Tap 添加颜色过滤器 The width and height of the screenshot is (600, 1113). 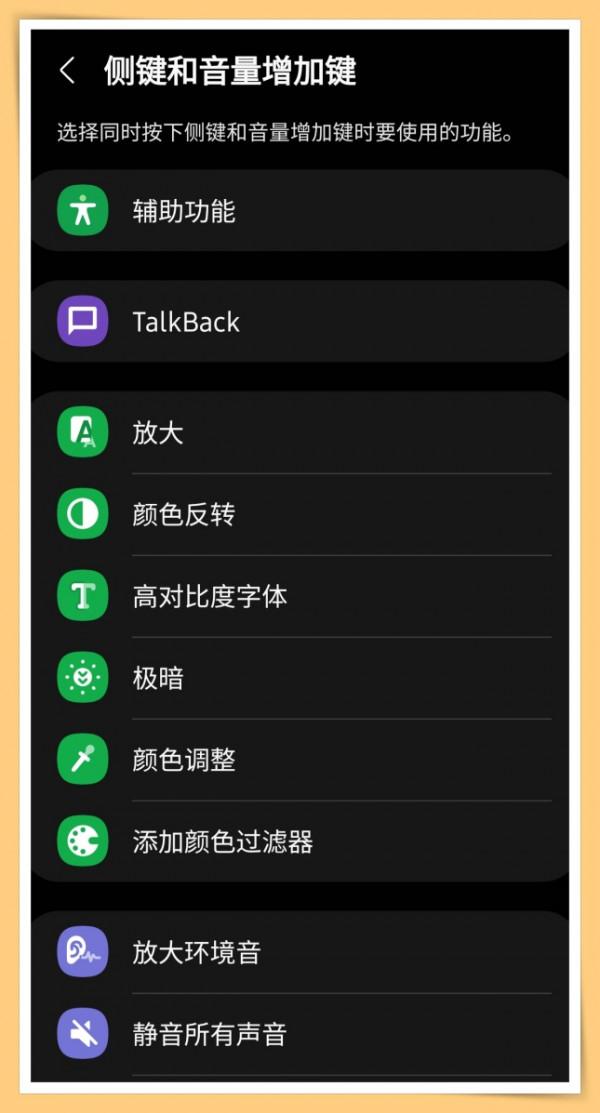coord(300,842)
